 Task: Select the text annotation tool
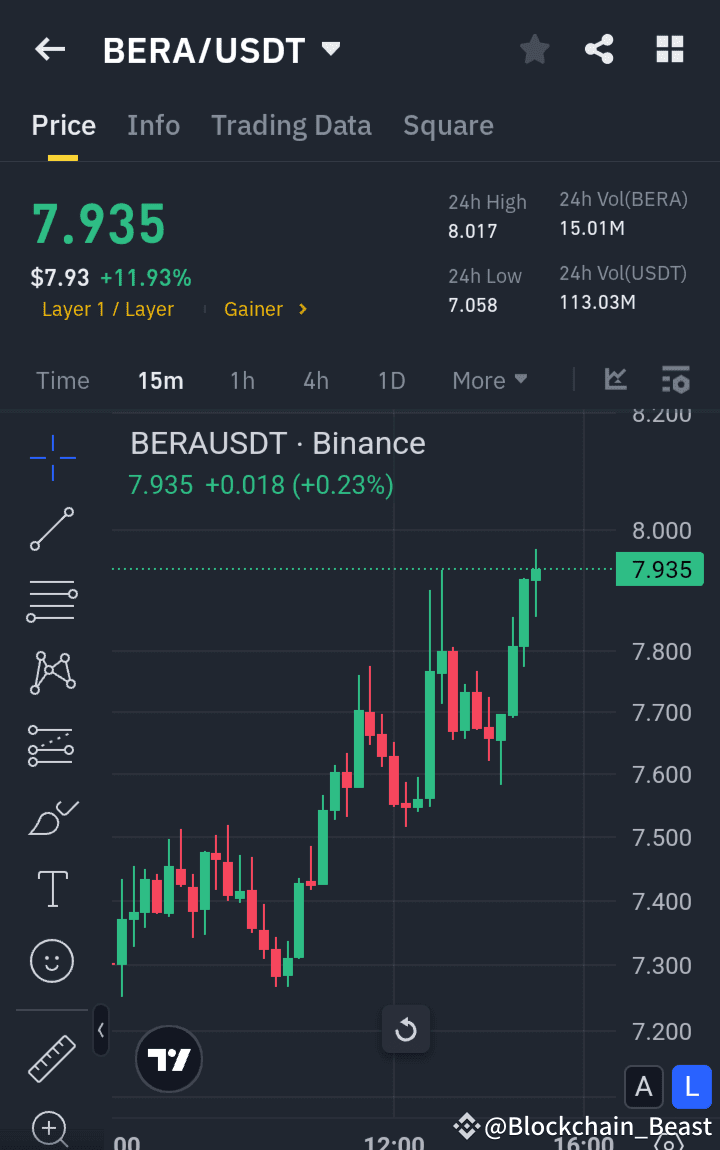51,889
